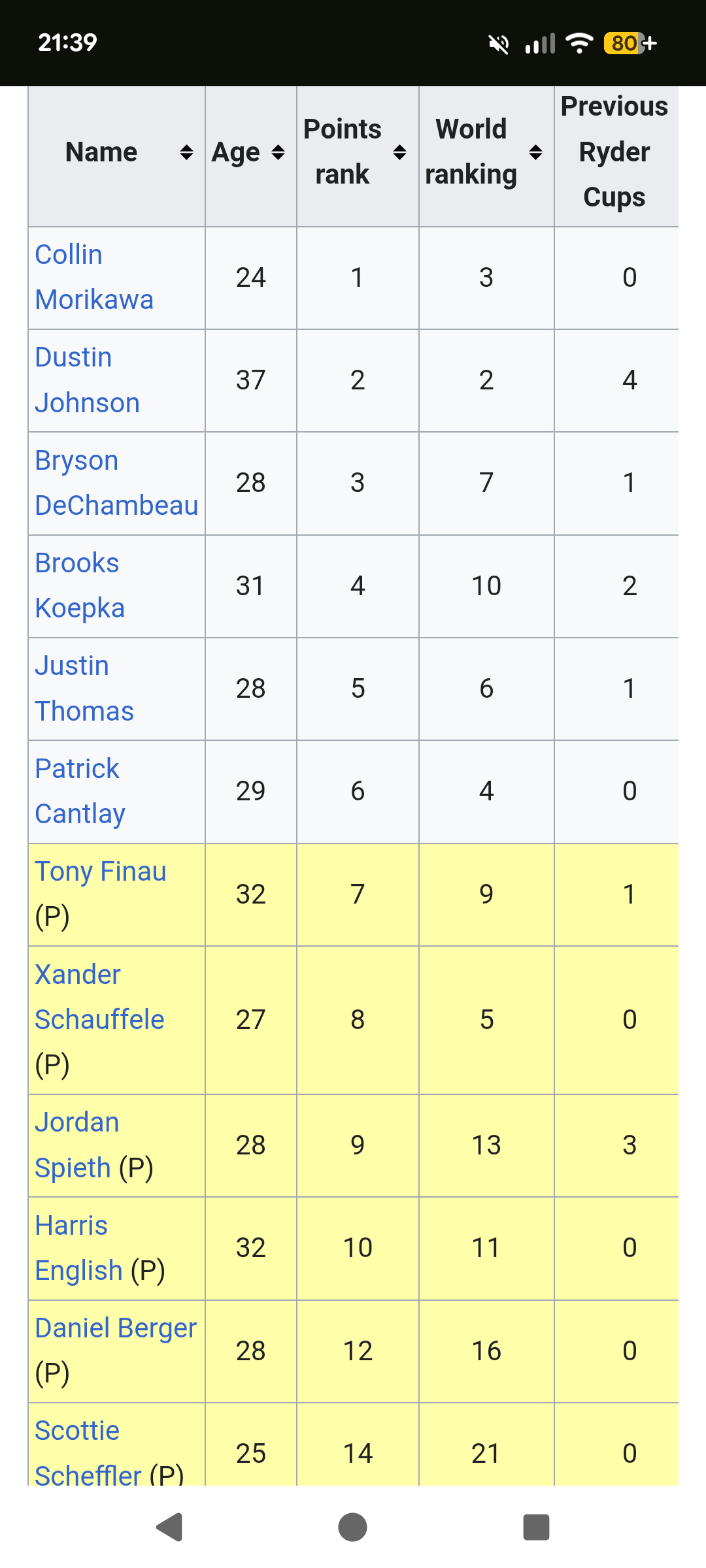Go back using the system back button
The height and width of the screenshot is (1568, 706).
(169, 1527)
